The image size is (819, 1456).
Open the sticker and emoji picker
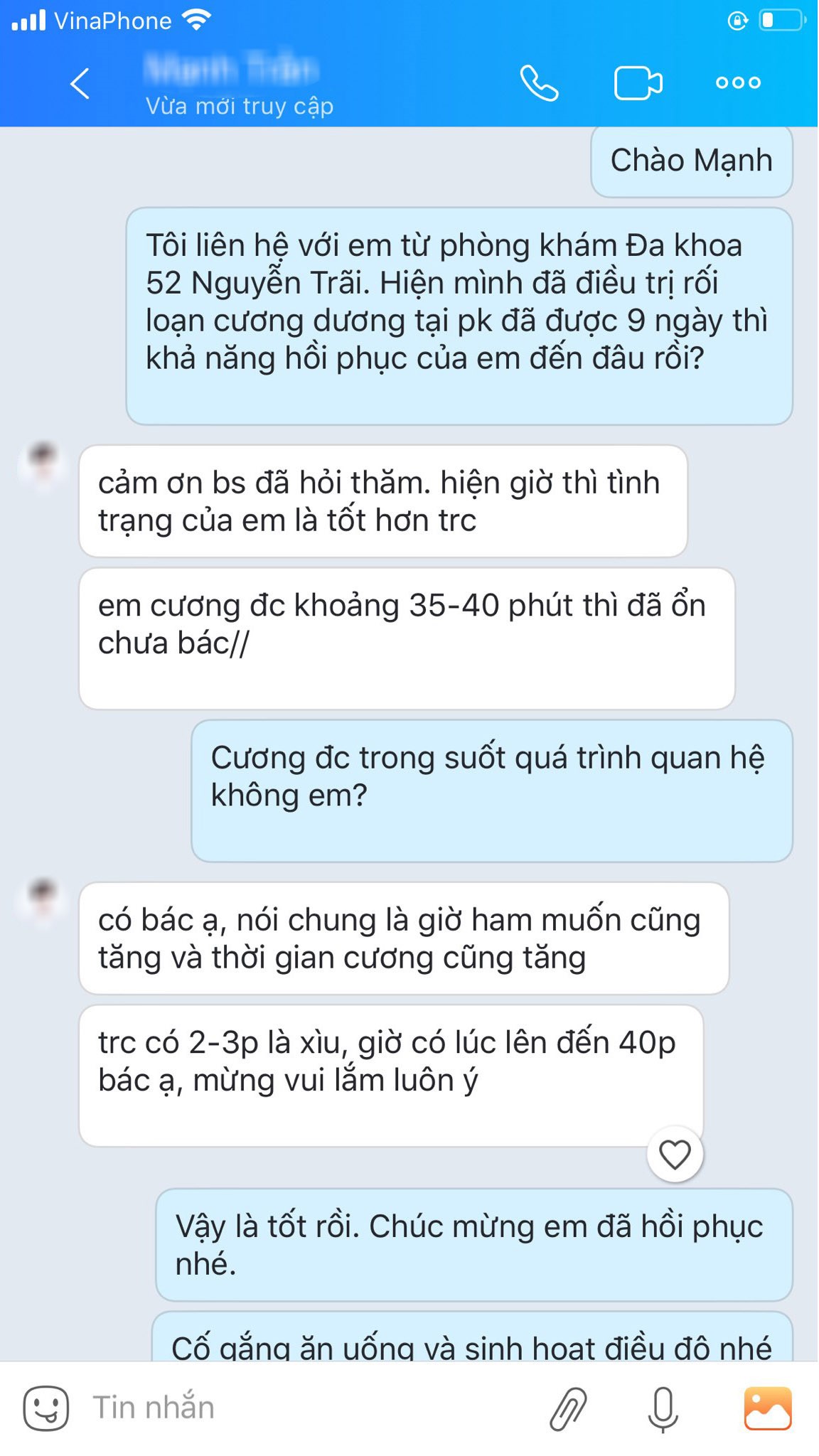tap(46, 1408)
